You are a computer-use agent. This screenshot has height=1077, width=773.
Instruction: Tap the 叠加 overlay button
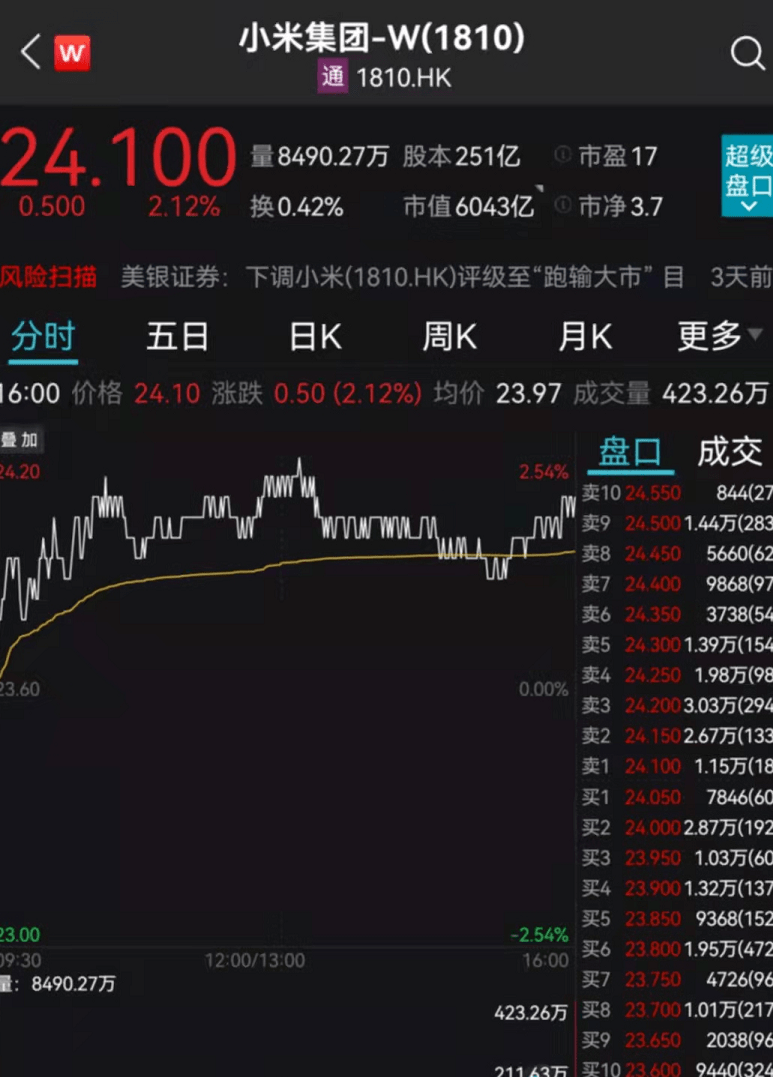[x=20, y=440]
